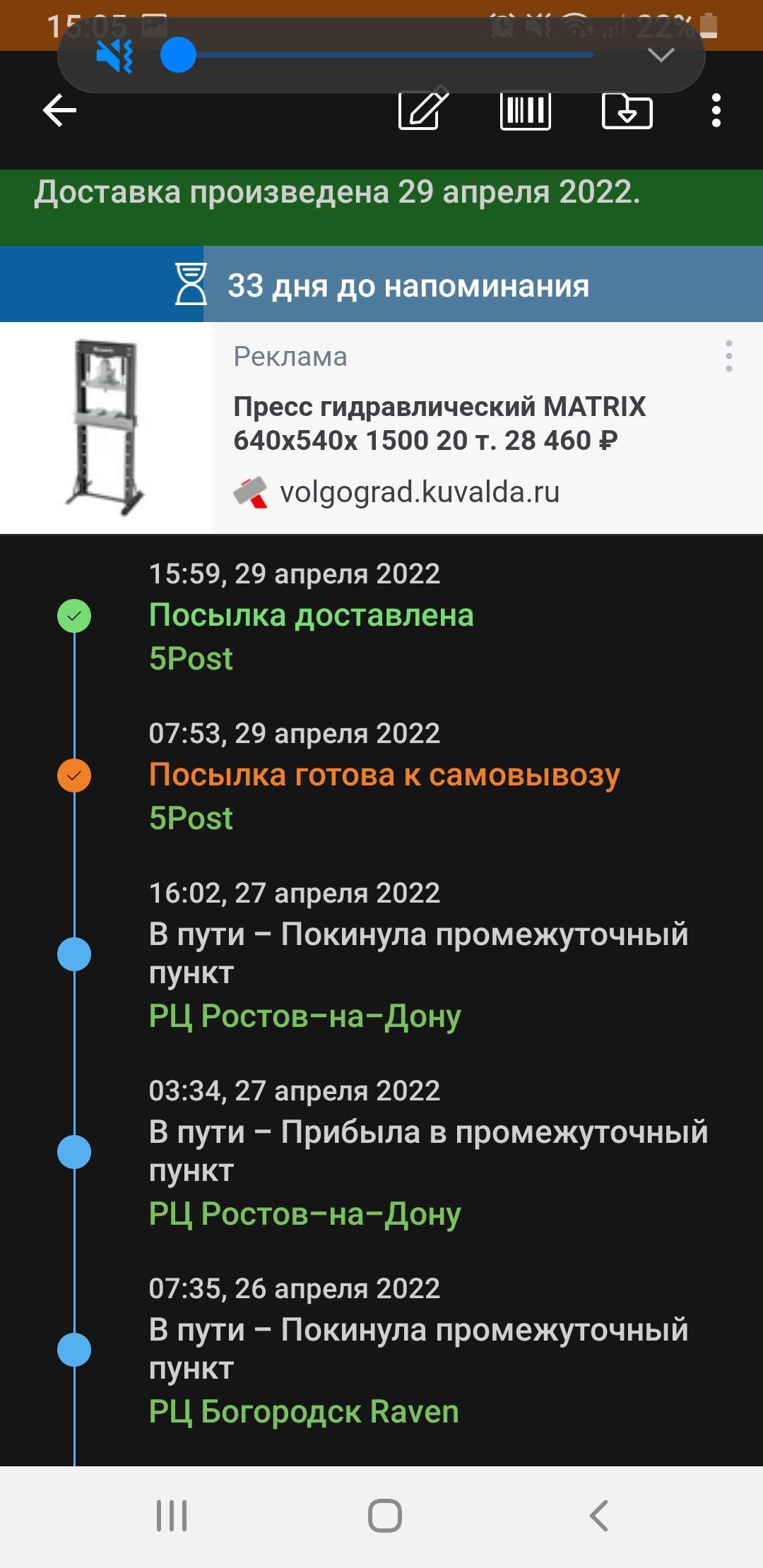This screenshot has width=763, height=1568.
Task: Open the ad options menu
Action: [x=728, y=356]
